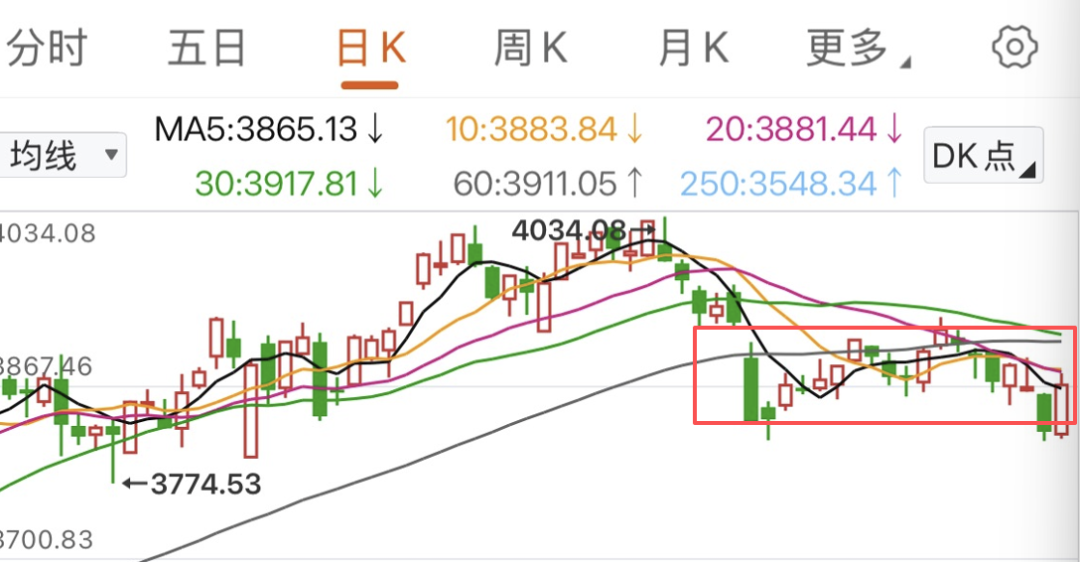Switch to the 周K chart tab
This screenshot has height=562, width=1080.
tap(530, 48)
